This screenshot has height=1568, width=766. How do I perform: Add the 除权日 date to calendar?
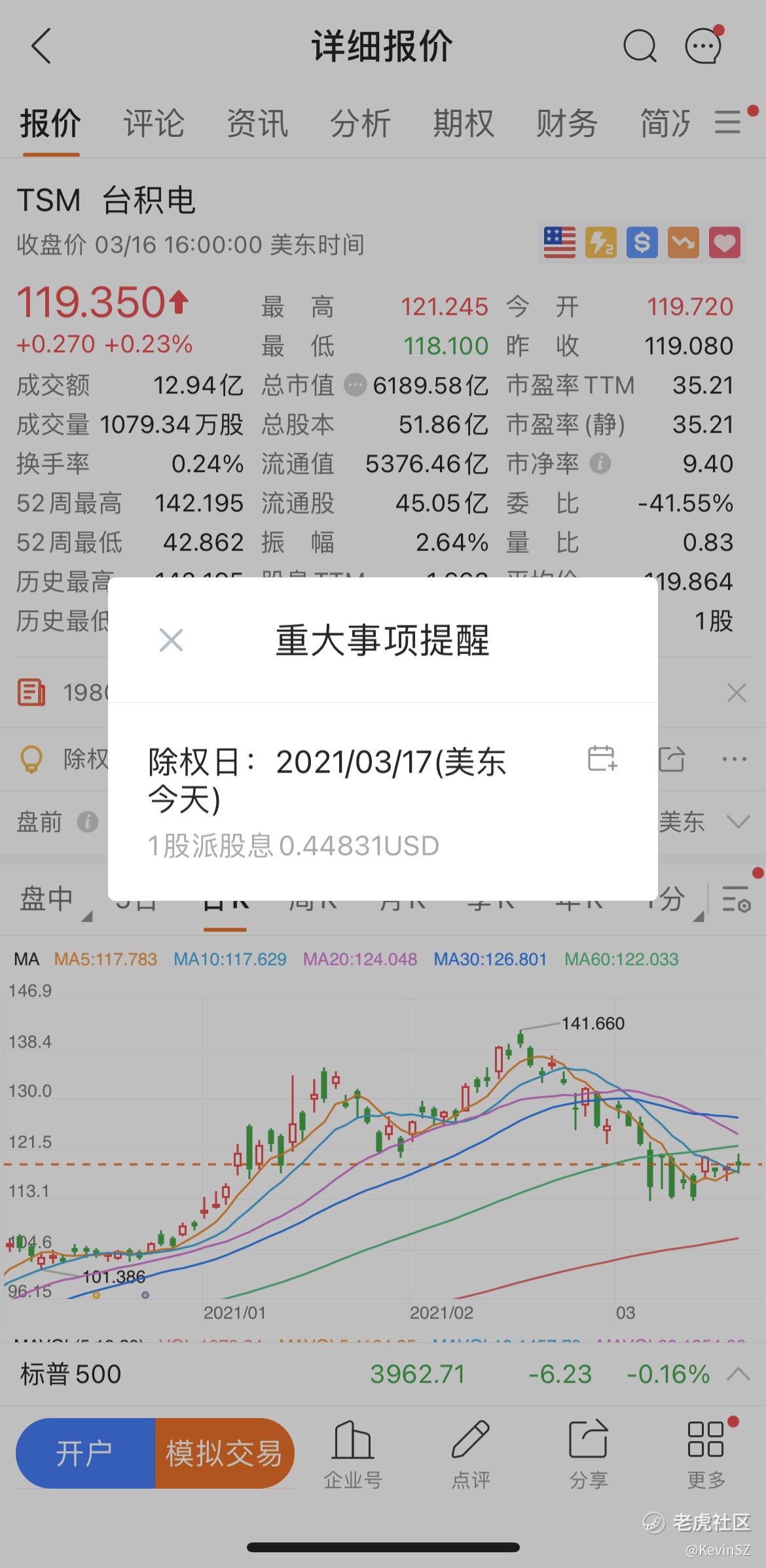tap(602, 759)
